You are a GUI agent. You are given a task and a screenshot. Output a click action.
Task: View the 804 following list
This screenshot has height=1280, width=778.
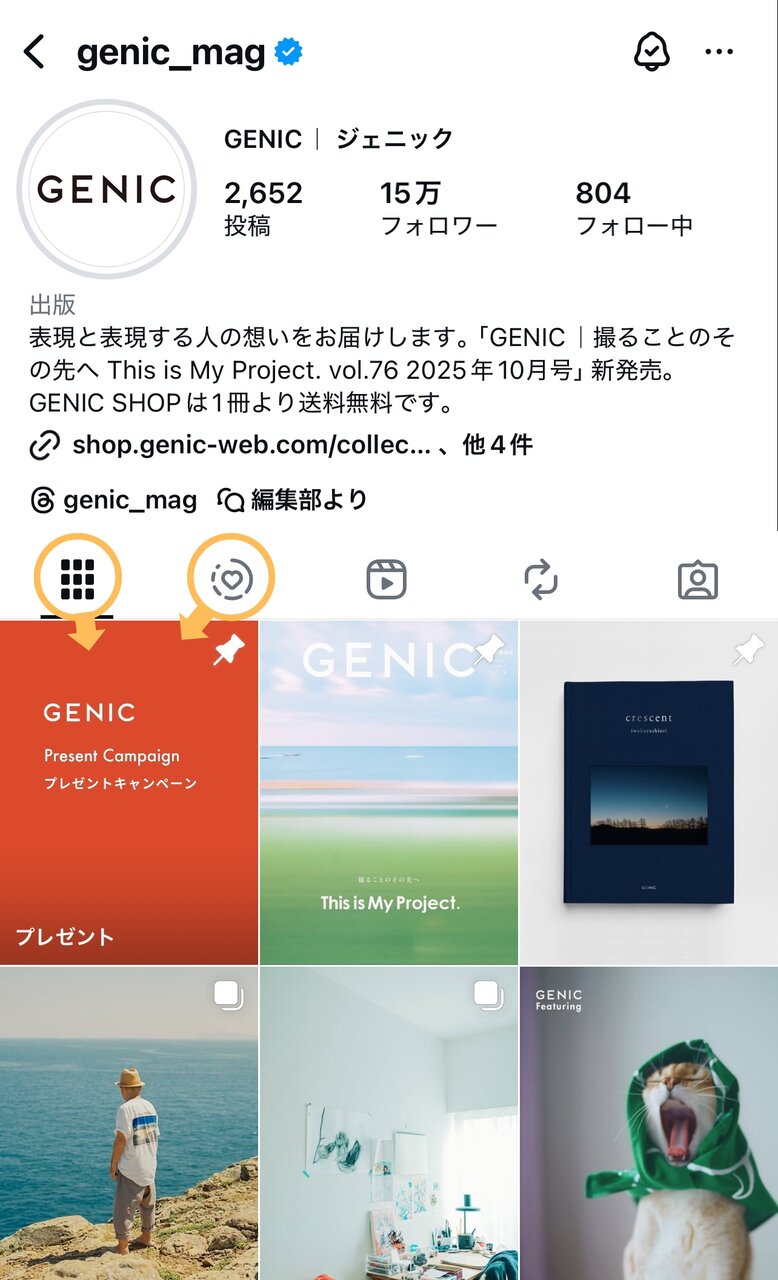click(634, 208)
